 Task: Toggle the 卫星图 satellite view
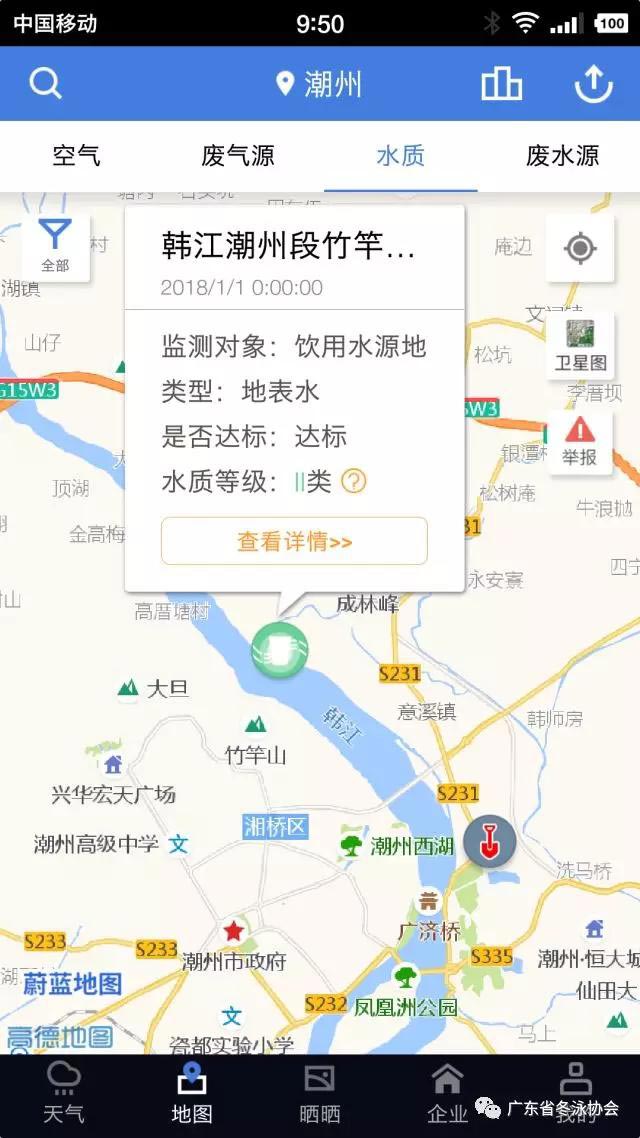[580, 345]
